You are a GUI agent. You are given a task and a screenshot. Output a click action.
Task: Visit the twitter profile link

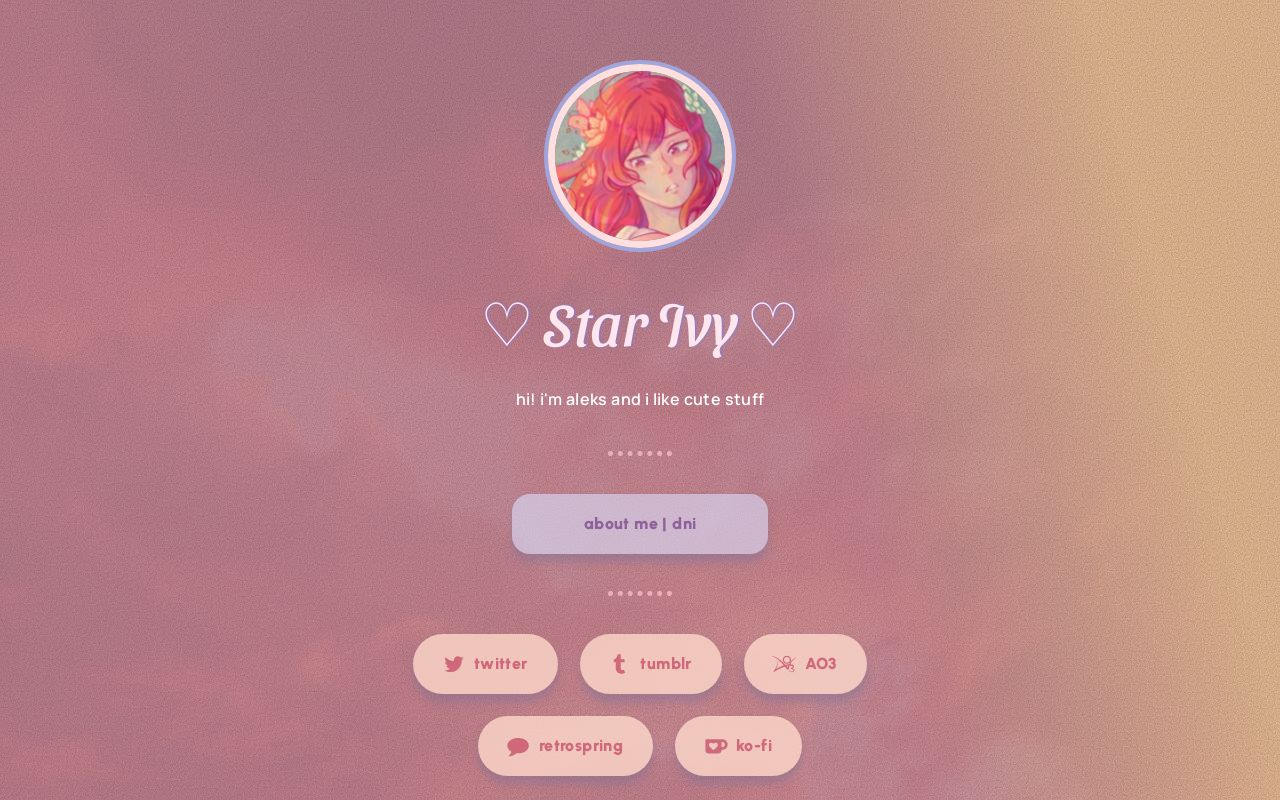point(485,664)
